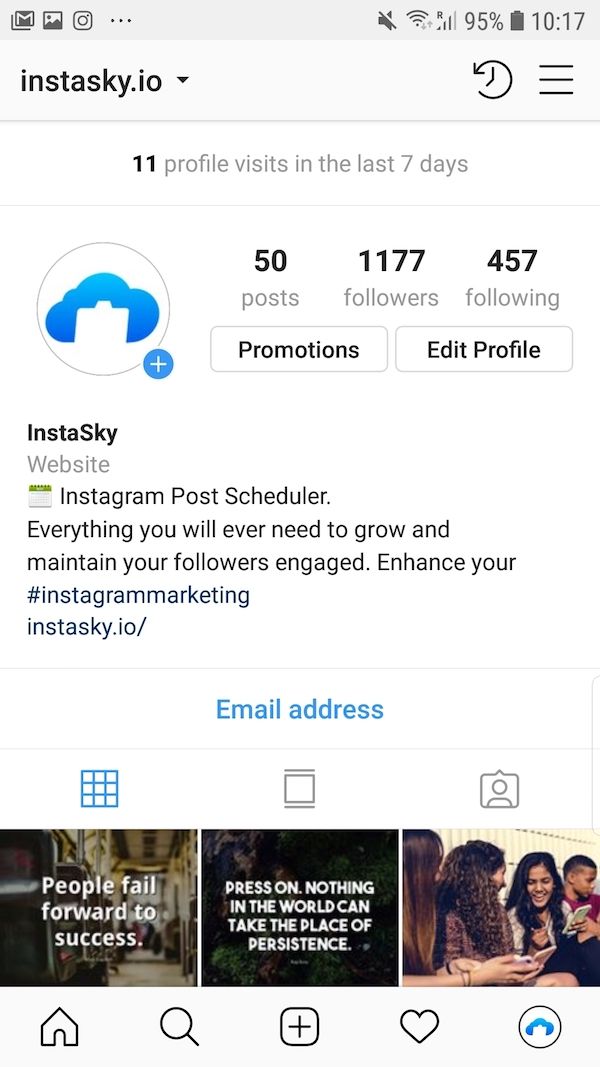The height and width of the screenshot is (1067, 600).
Task: View the 11 profile visits insights
Action: 300,164
